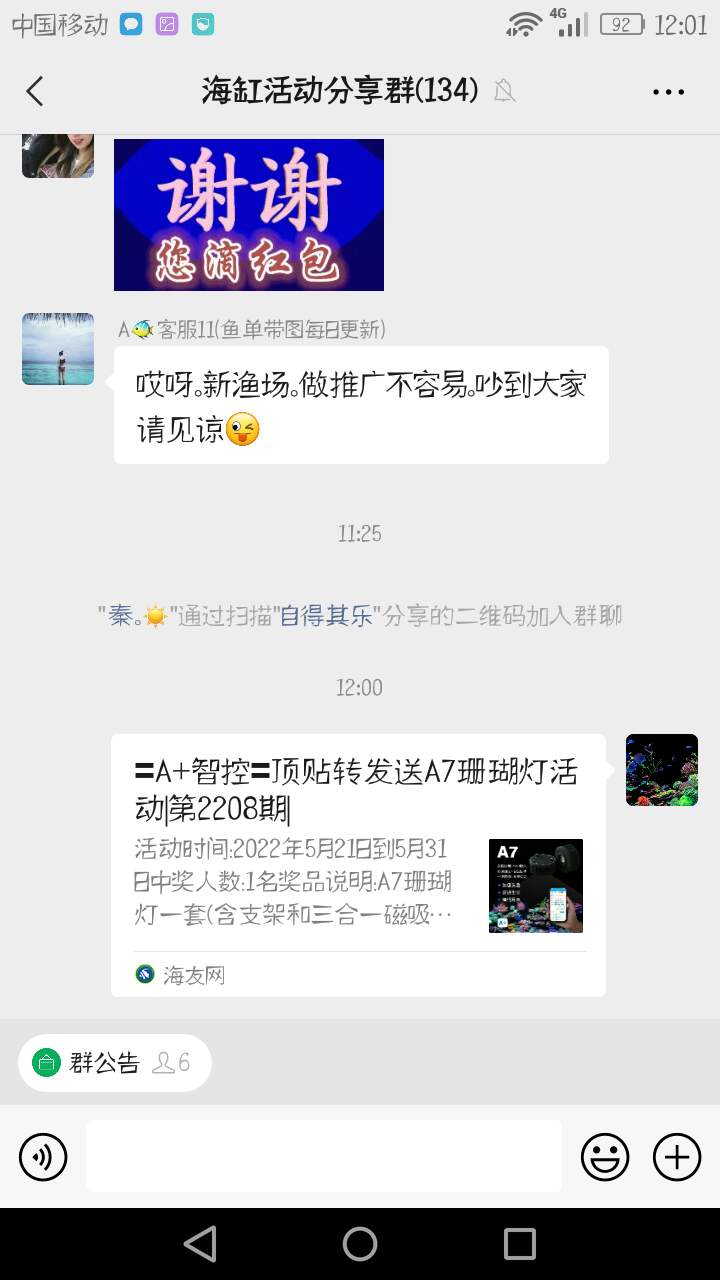View profile of A客服11 avatar
This screenshot has width=720, height=1280.
(58, 349)
